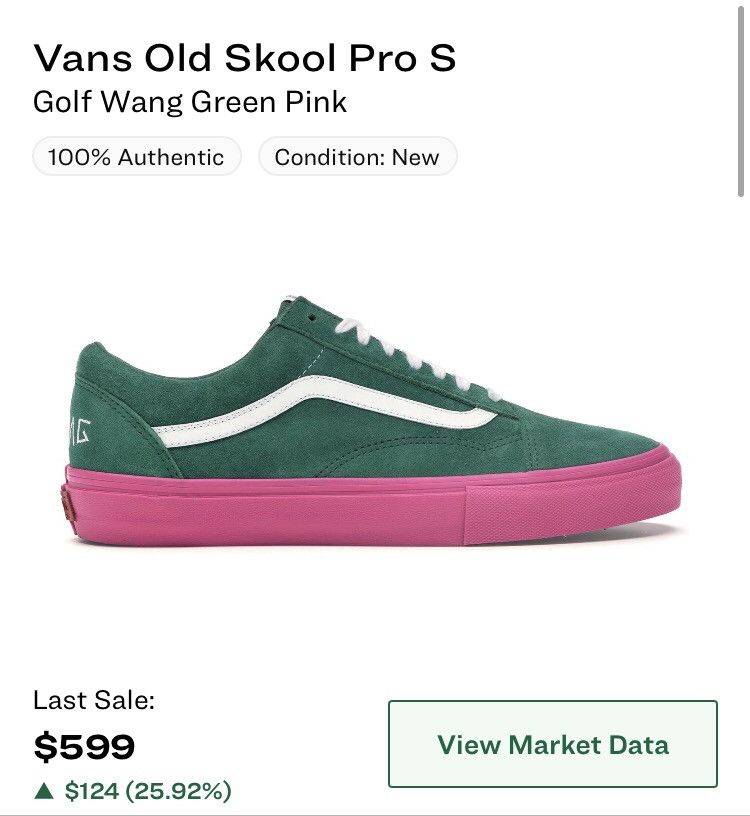The height and width of the screenshot is (816, 750).
Task: Tap the Condition: New chip
Action: coord(357,157)
